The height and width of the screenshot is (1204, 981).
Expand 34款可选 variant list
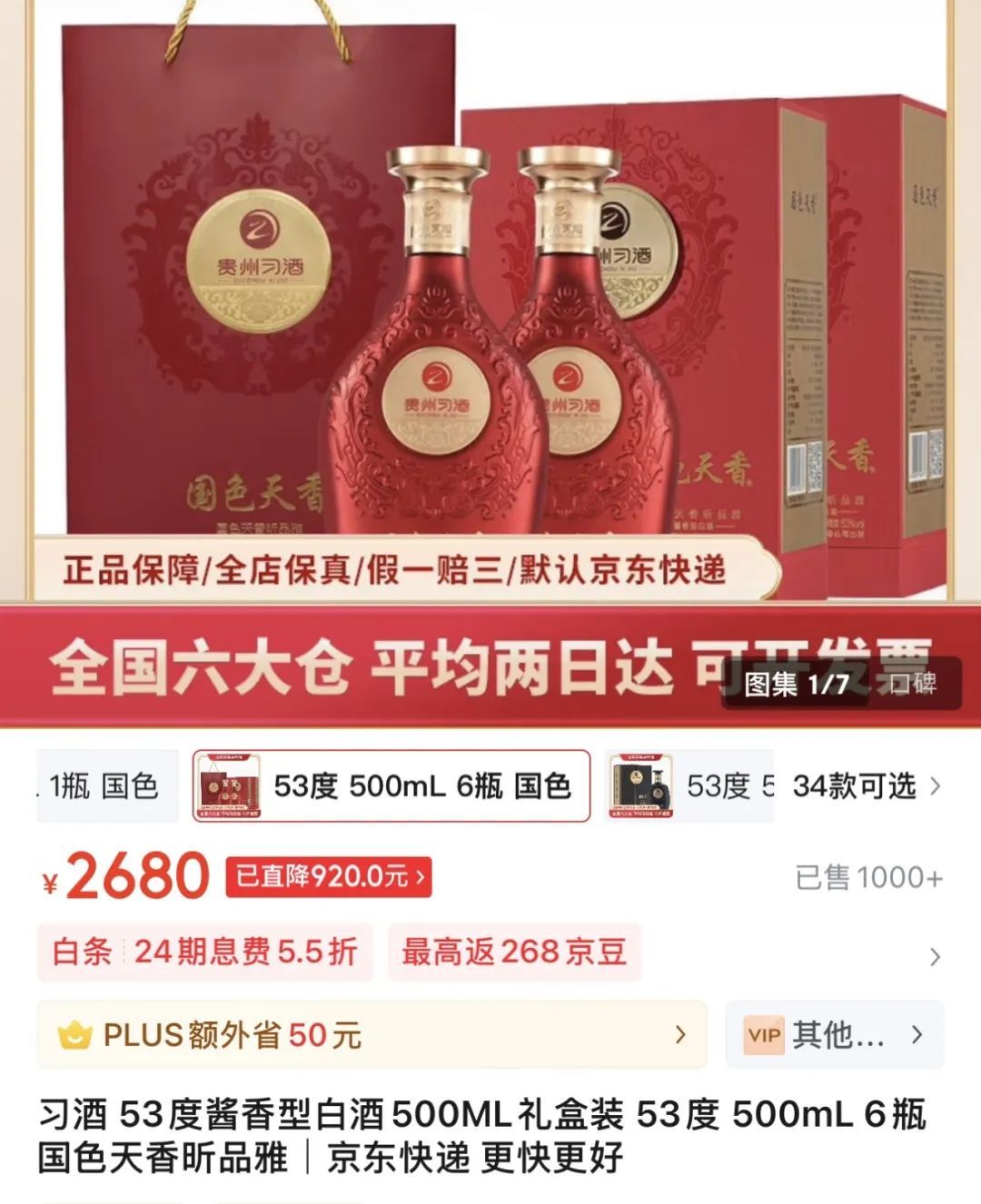pos(867,786)
